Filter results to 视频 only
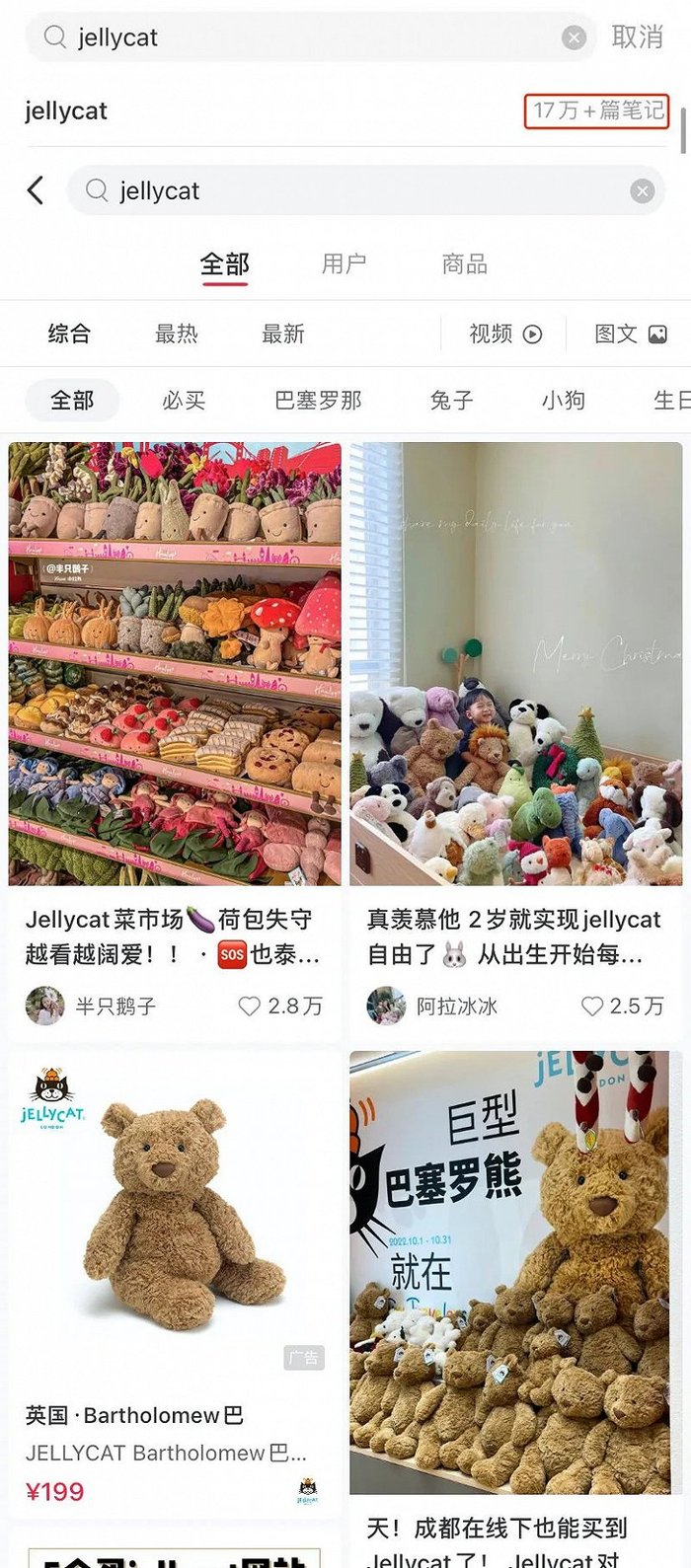 pos(505,335)
